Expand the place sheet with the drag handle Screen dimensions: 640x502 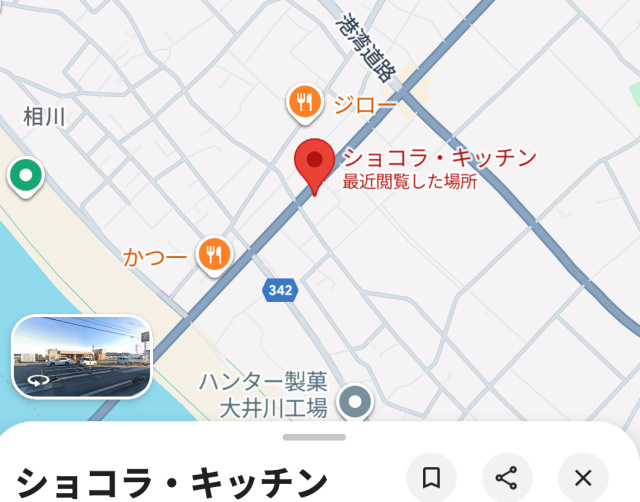click(x=314, y=437)
